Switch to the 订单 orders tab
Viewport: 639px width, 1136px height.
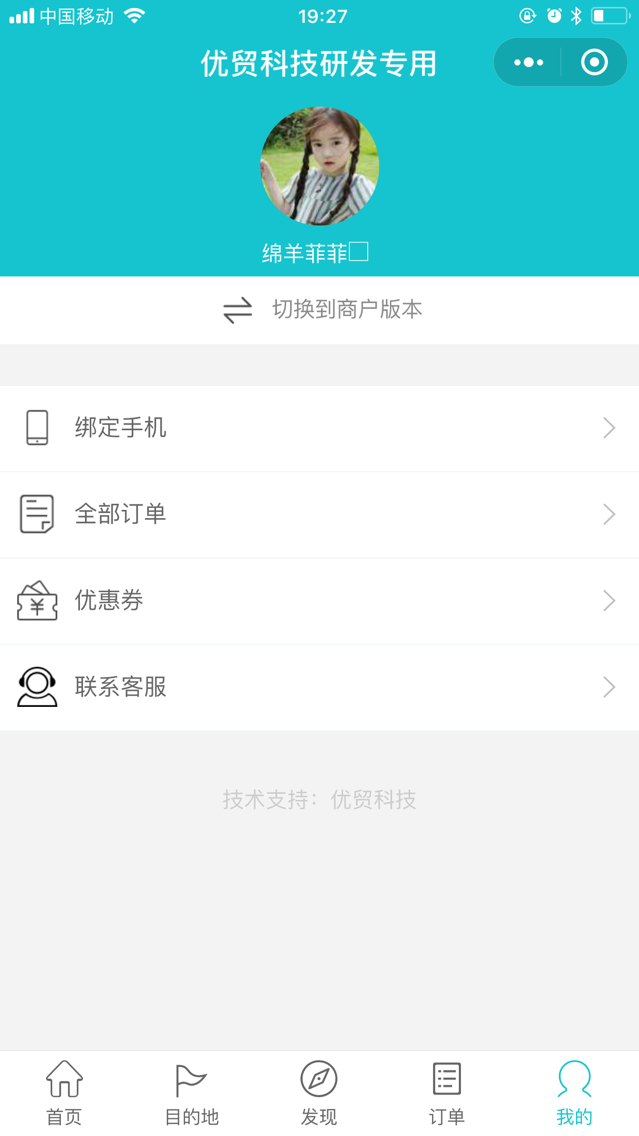click(x=447, y=1093)
